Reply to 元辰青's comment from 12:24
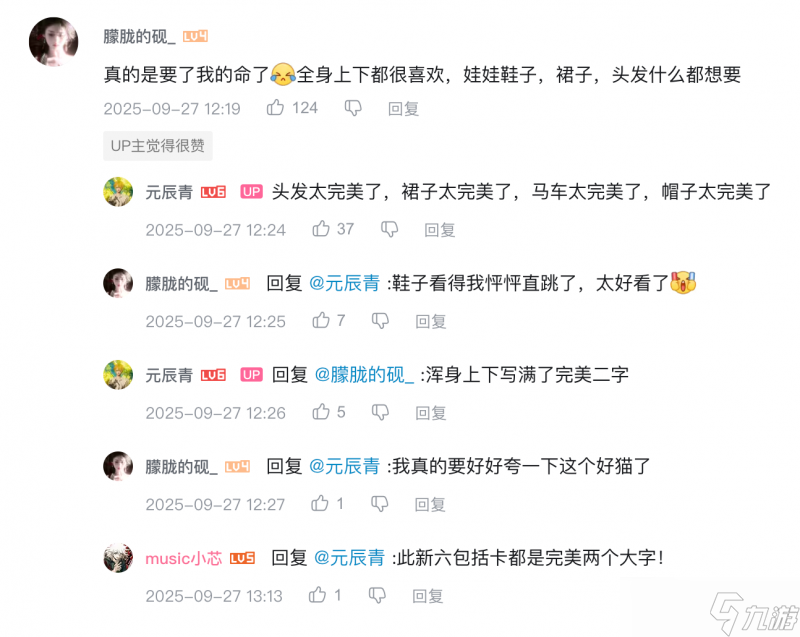 pos(439,230)
